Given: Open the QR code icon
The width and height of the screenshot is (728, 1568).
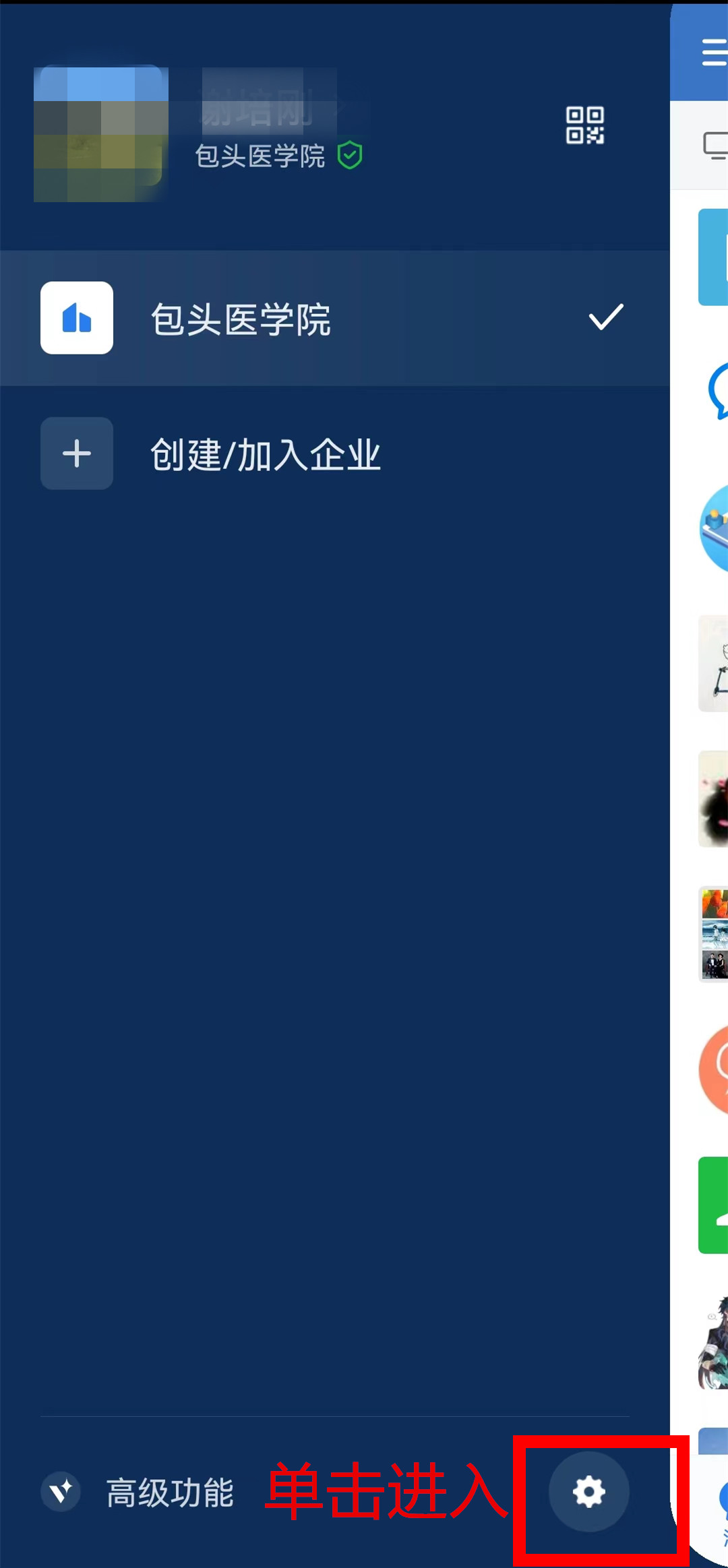Looking at the screenshot, I should pyautogui.click(x=584, y=125).
